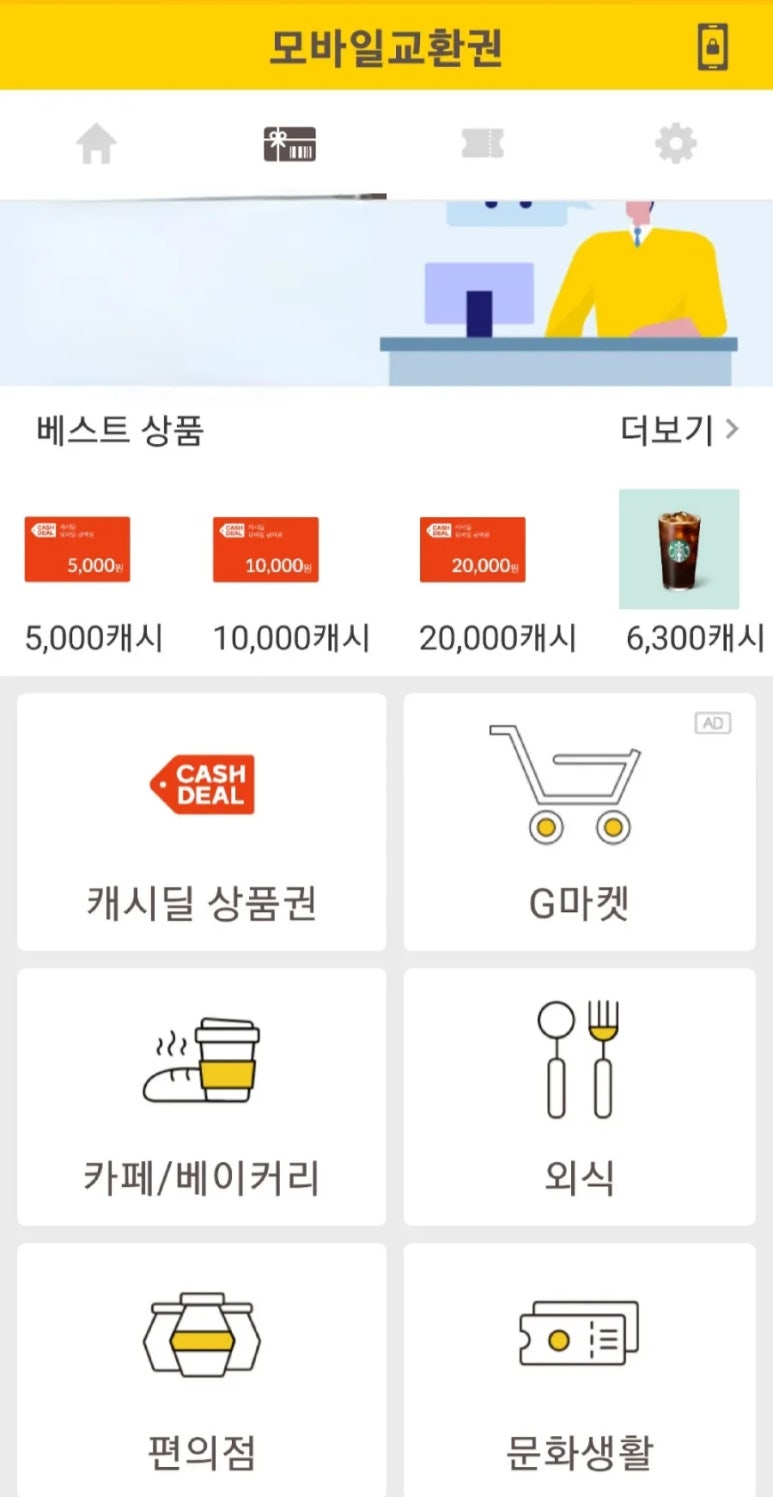
Task: Switch to the gift card tab
Action: pos(289,145)
